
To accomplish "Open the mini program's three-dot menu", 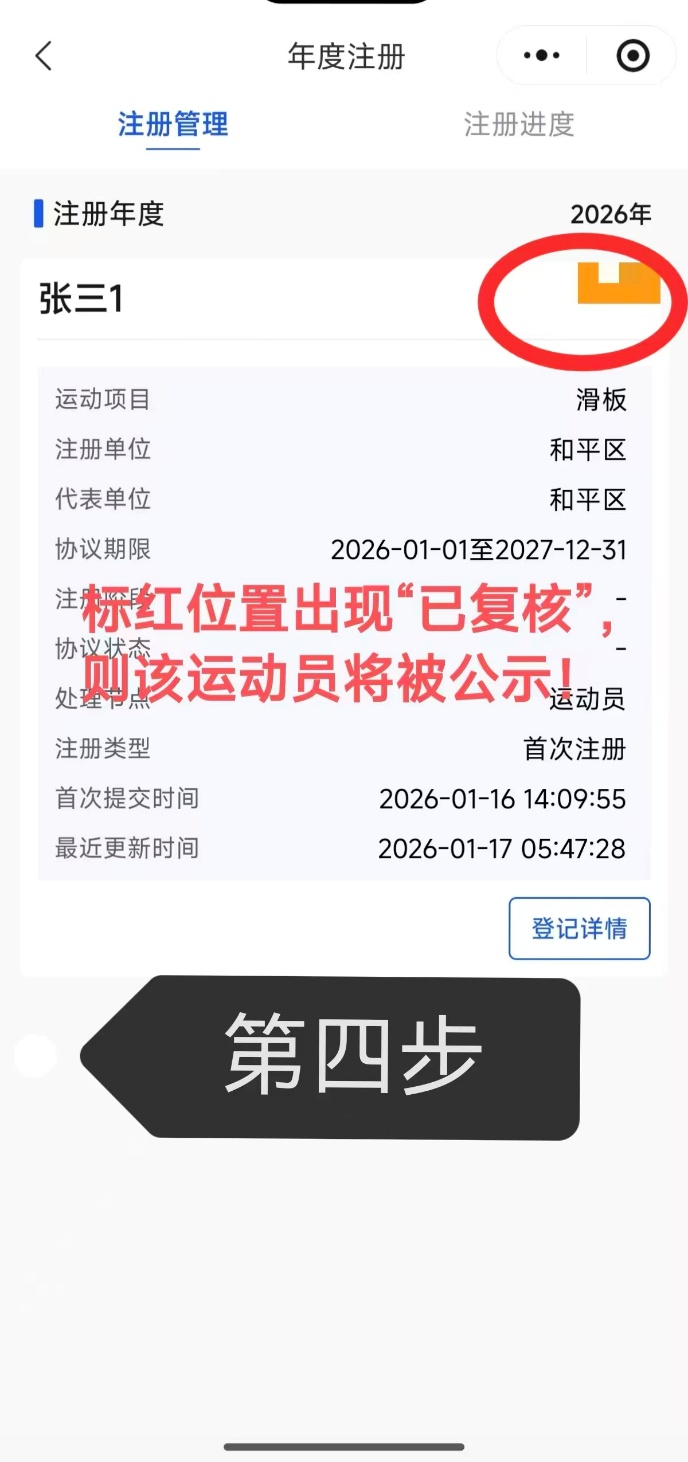I will (541, 56).
